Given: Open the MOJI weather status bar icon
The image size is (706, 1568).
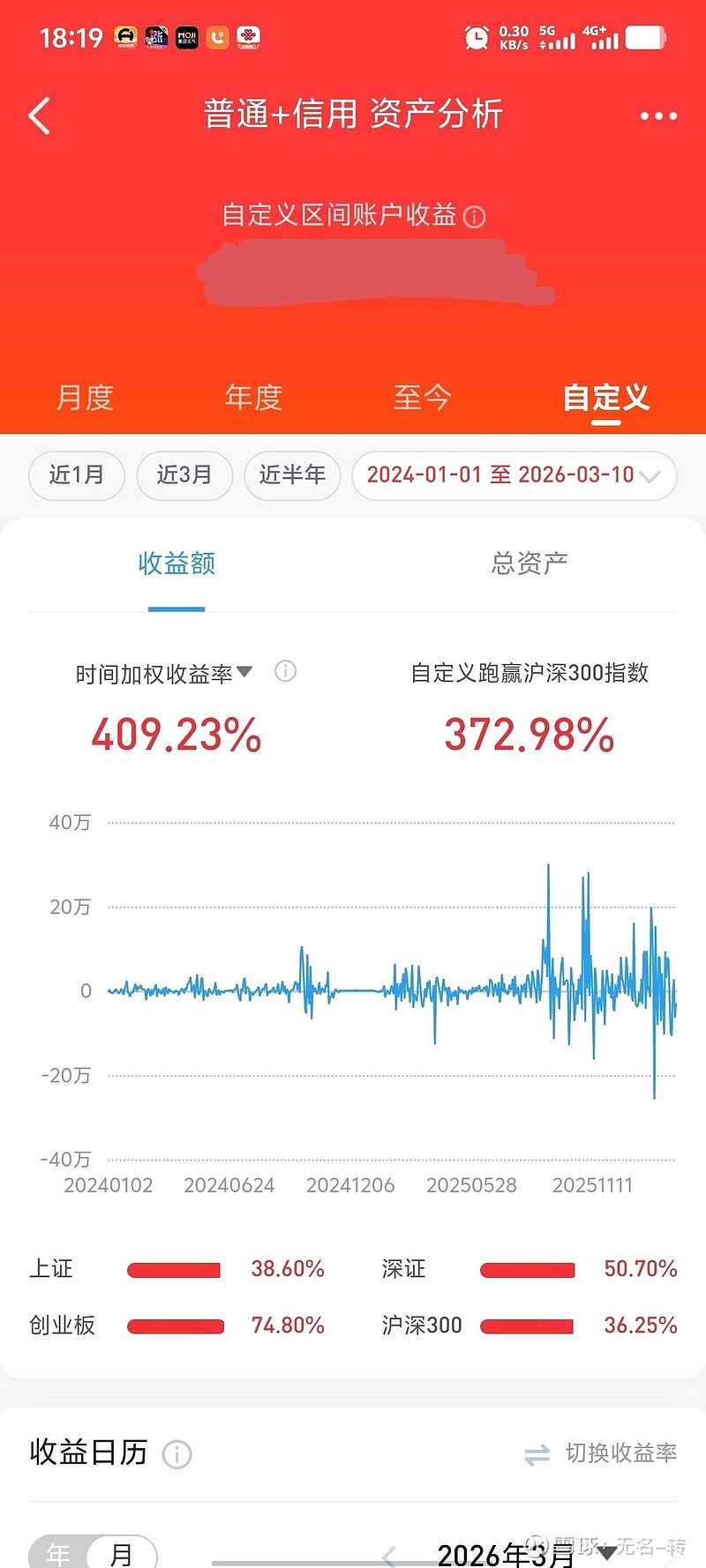Looking at the screenshot, I should 186,37.
